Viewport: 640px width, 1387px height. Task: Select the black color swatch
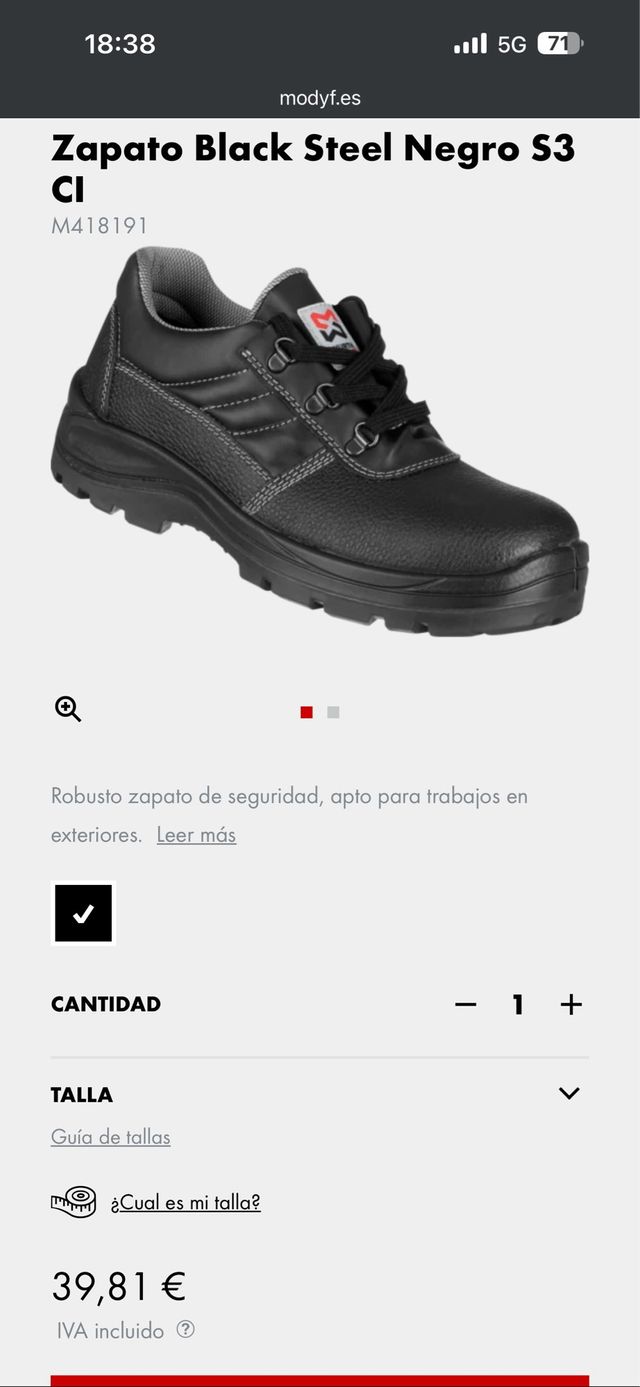(x=83, y=913)
